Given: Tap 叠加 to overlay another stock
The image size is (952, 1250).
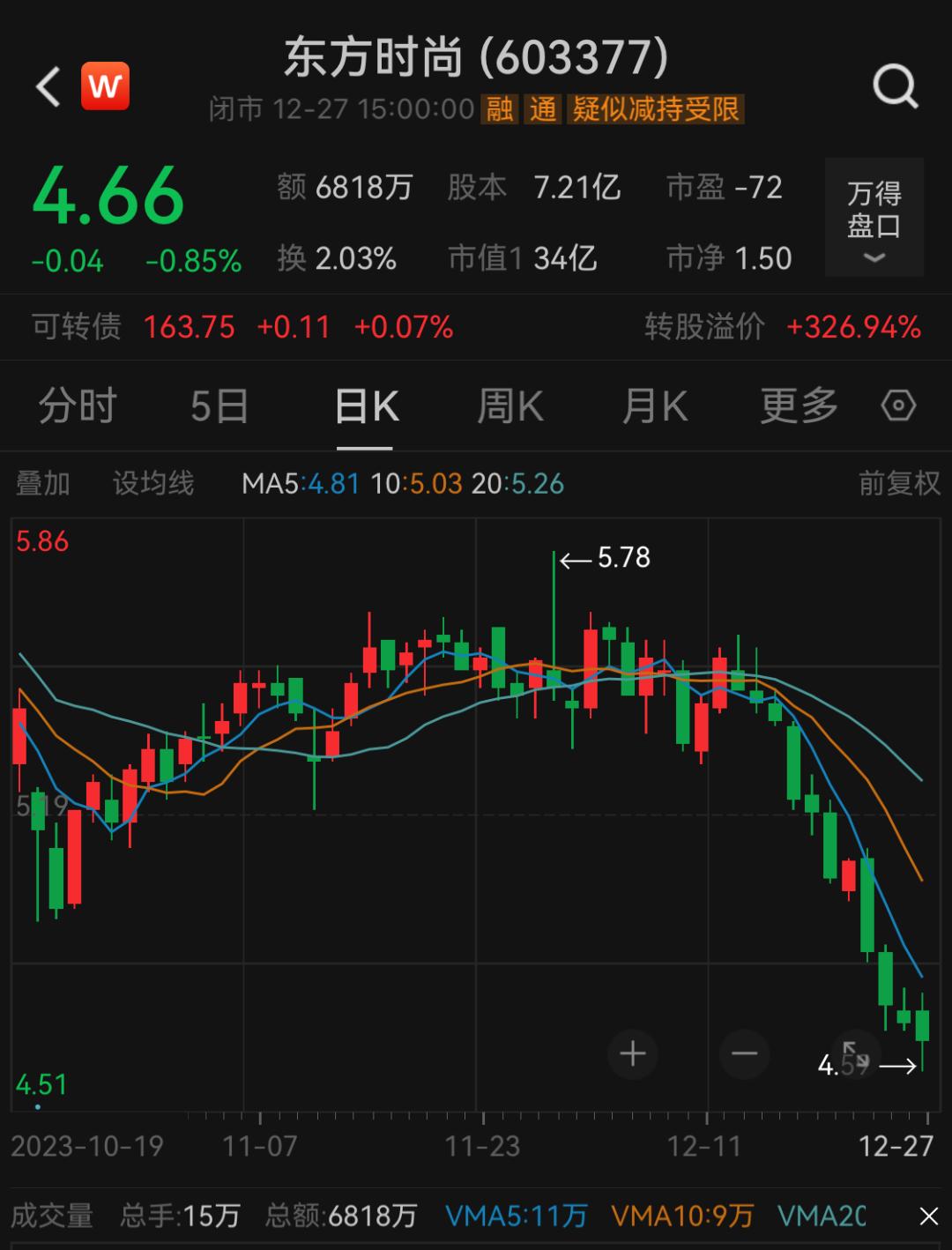Looking at the screenshot, I should (42, 483).
